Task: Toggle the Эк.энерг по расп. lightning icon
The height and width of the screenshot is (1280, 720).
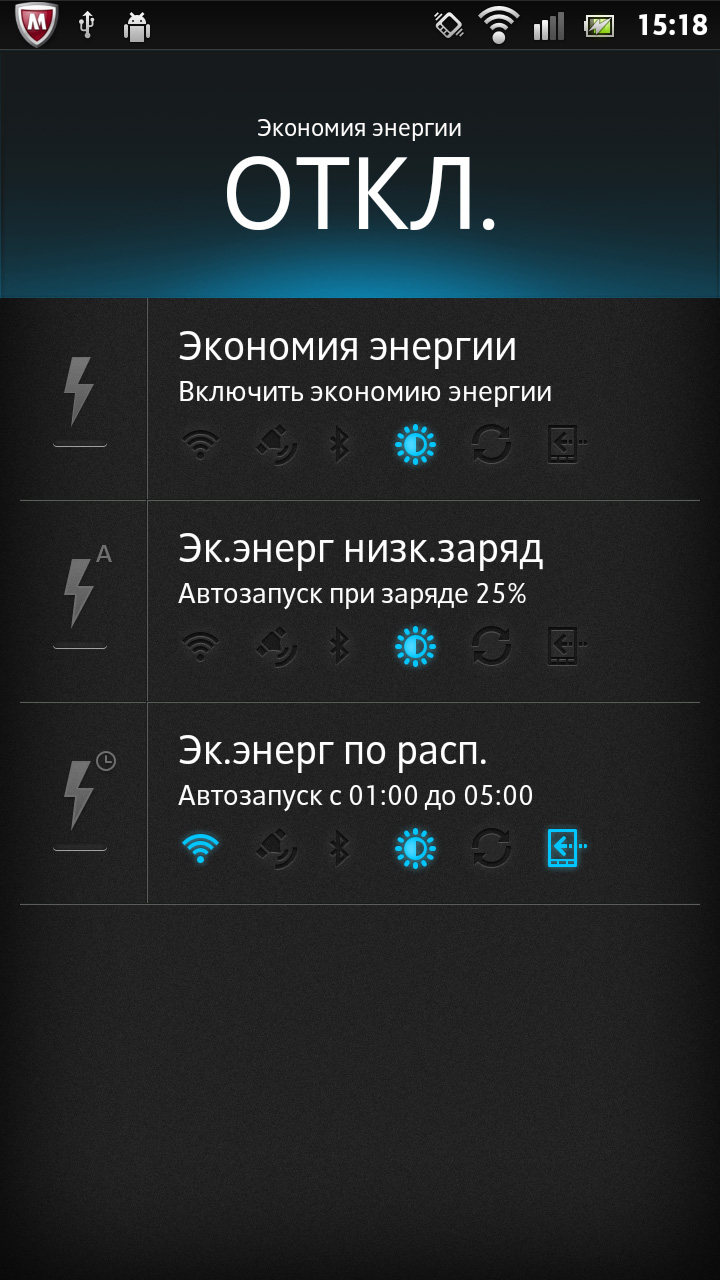Action: [x=80, y=802]
